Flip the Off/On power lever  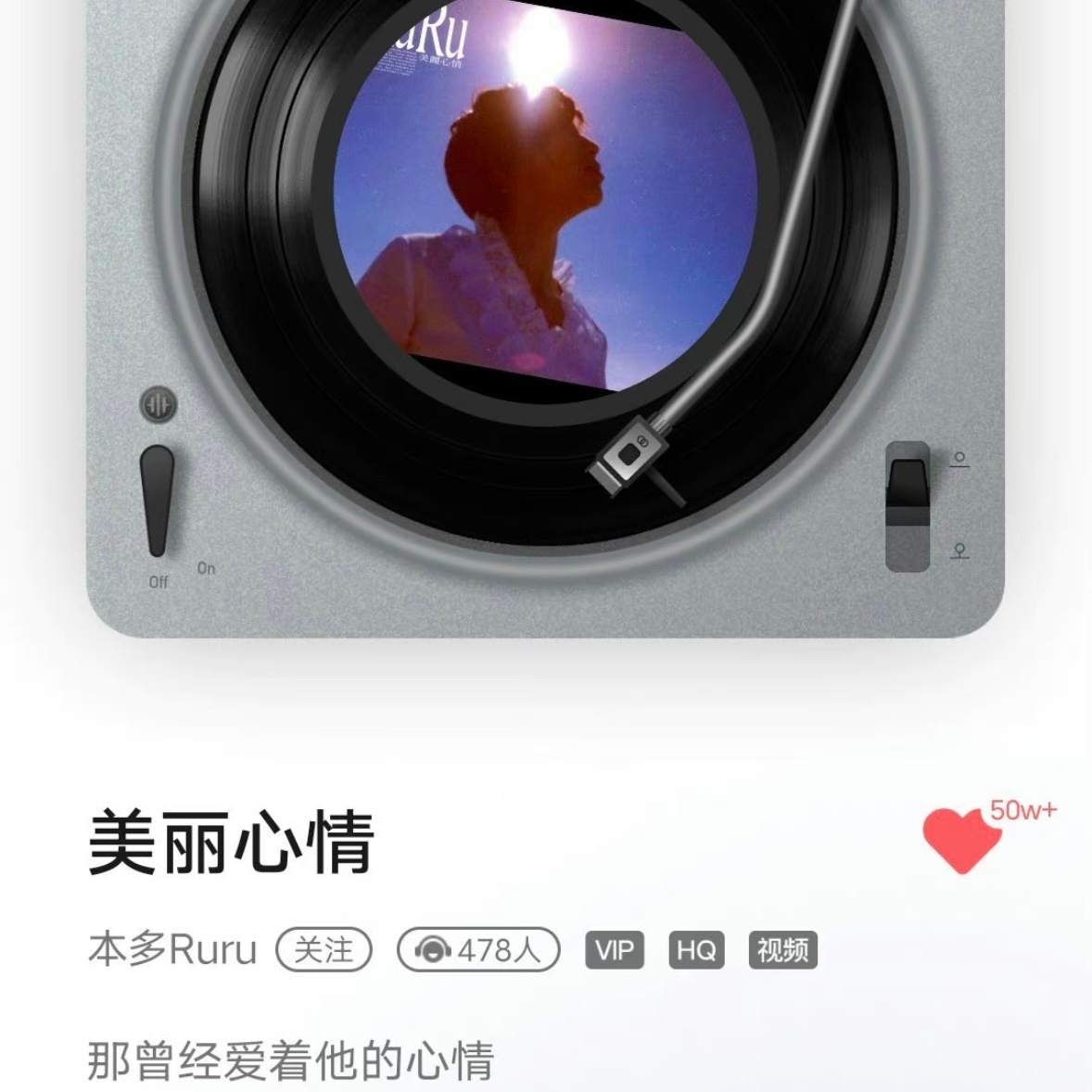pos(158,501)
